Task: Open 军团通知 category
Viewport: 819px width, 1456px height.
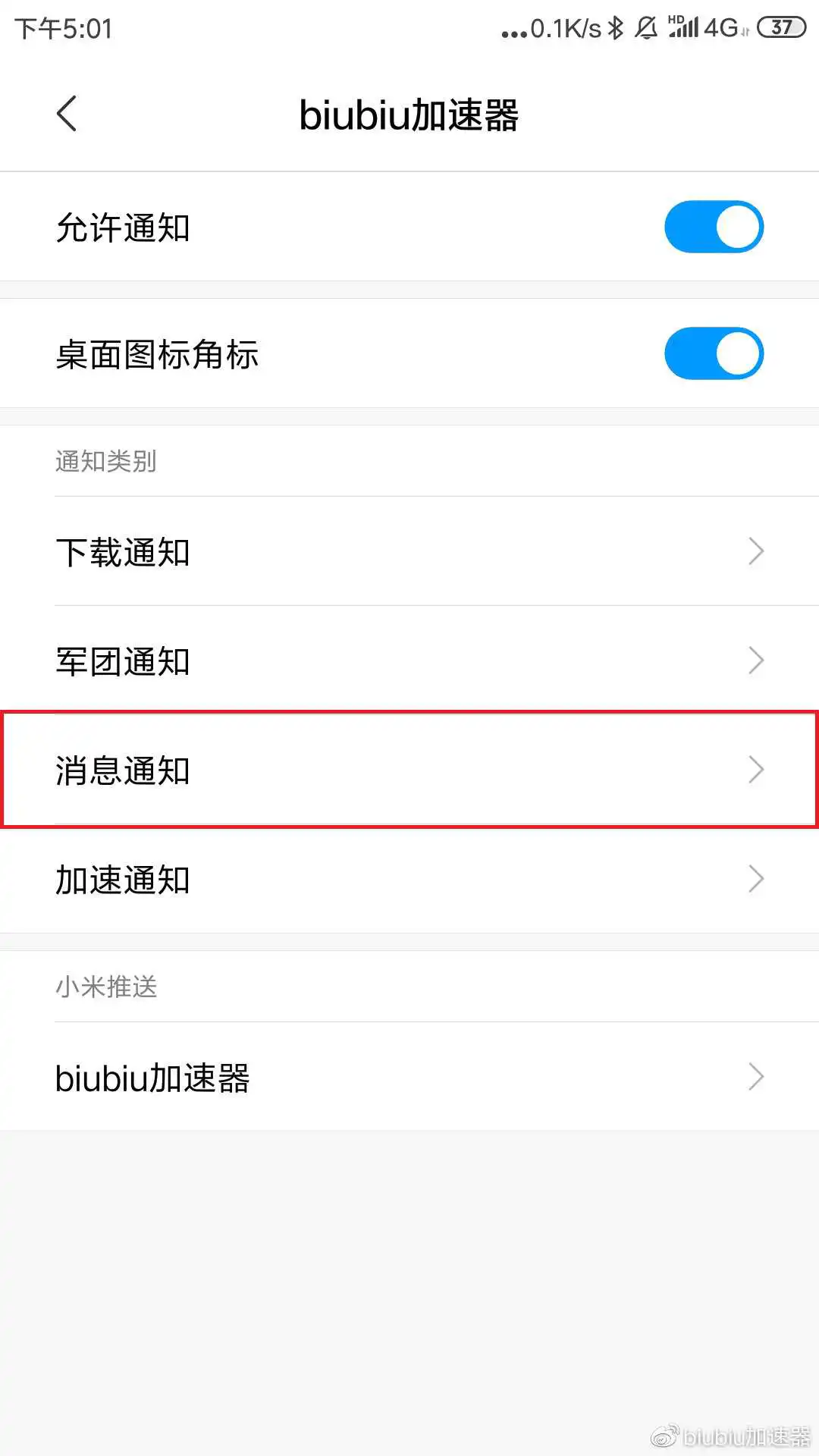Action: click(x=409, y=661)
